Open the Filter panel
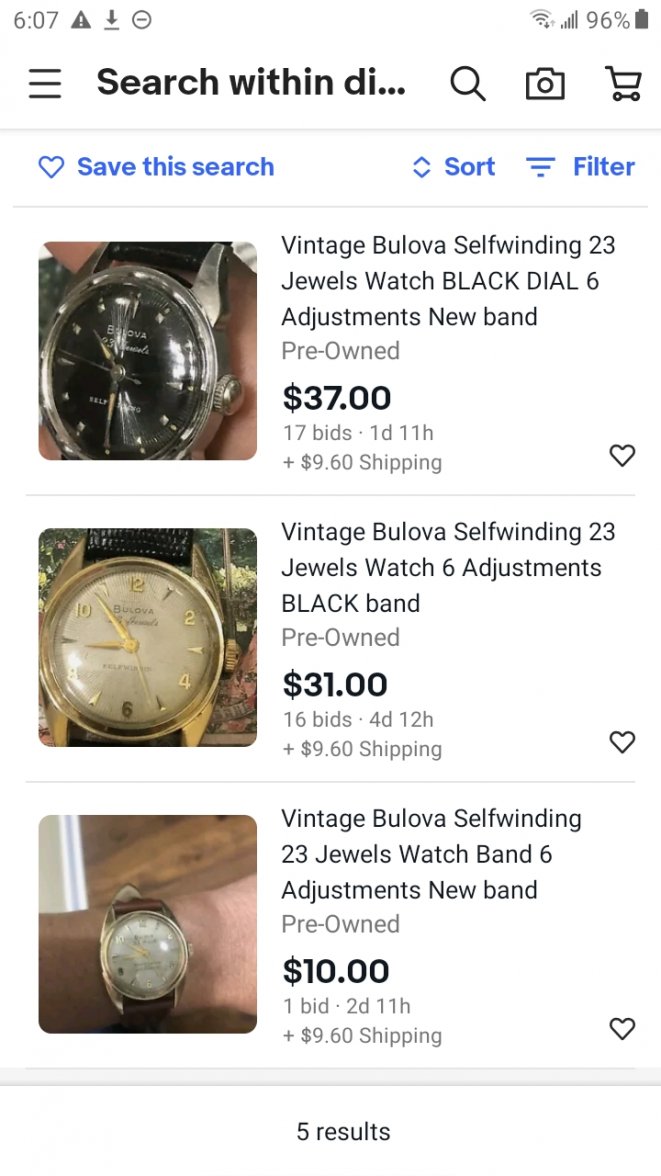 click(x=581, y=167)
